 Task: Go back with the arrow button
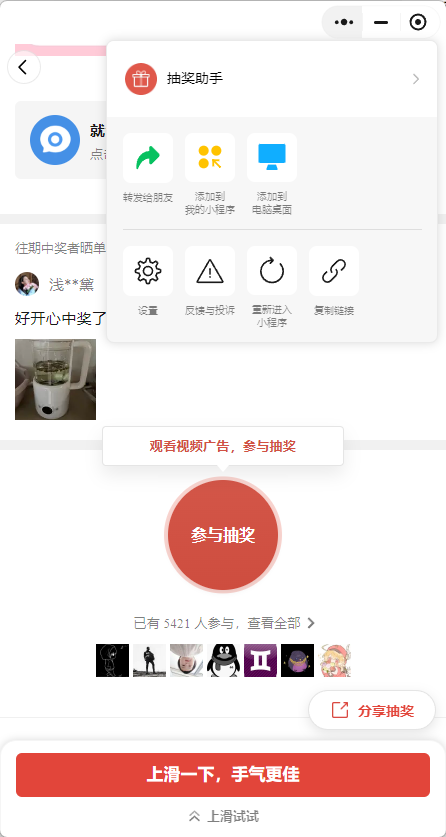pyautogui.click(x=24, y=67)
